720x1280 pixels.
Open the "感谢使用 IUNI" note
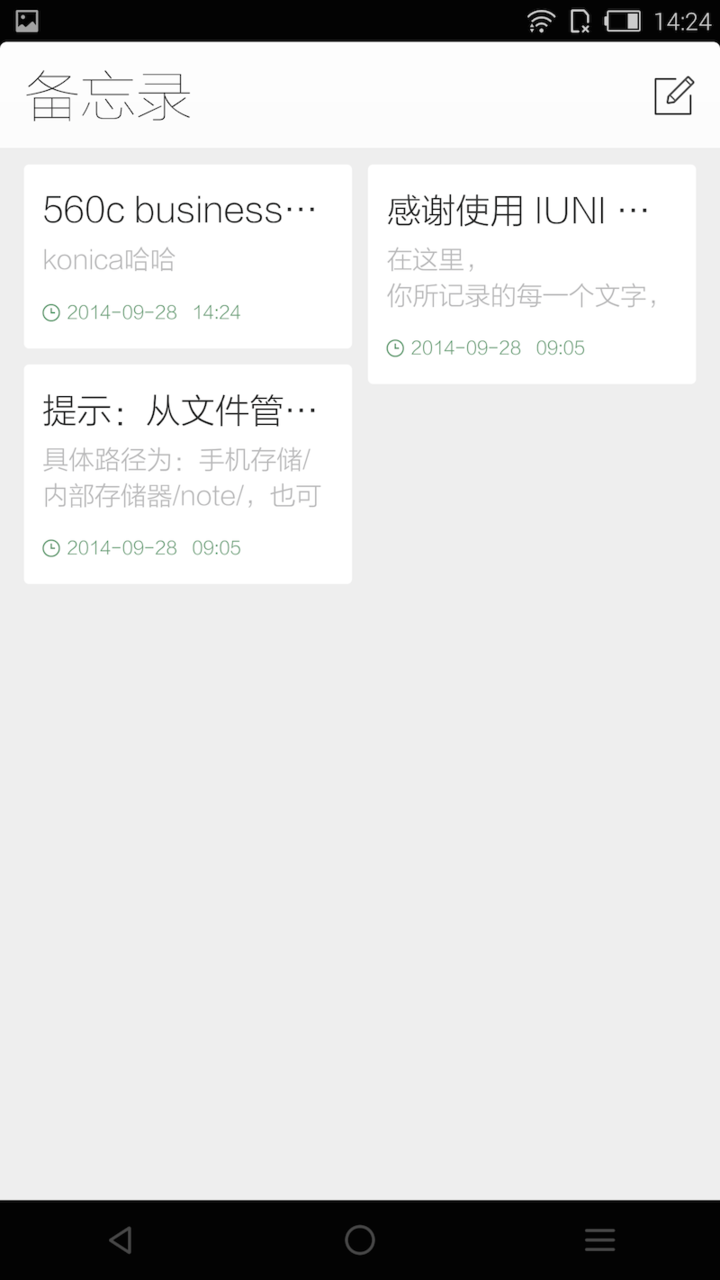point(532,274)
